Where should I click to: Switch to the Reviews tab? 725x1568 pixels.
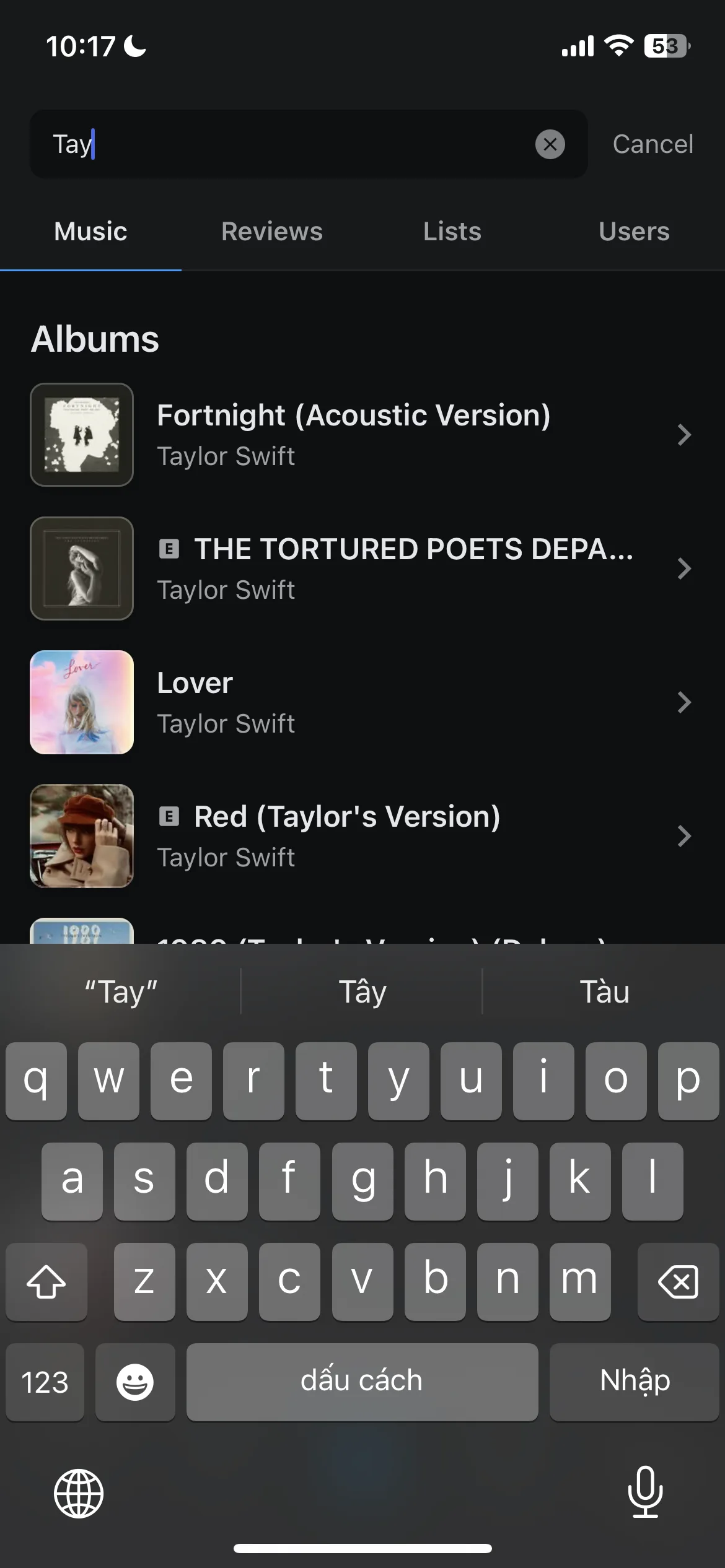click(272, 232)
